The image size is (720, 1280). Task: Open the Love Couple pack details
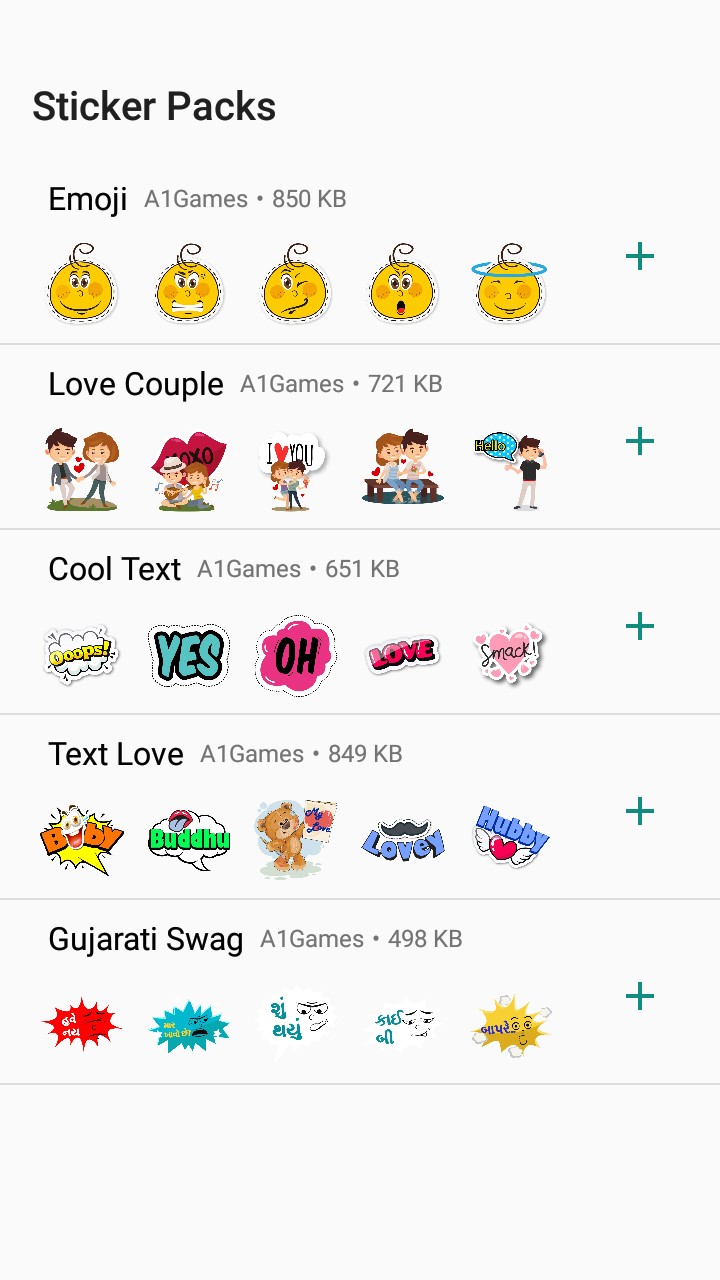tap(136, 384)
